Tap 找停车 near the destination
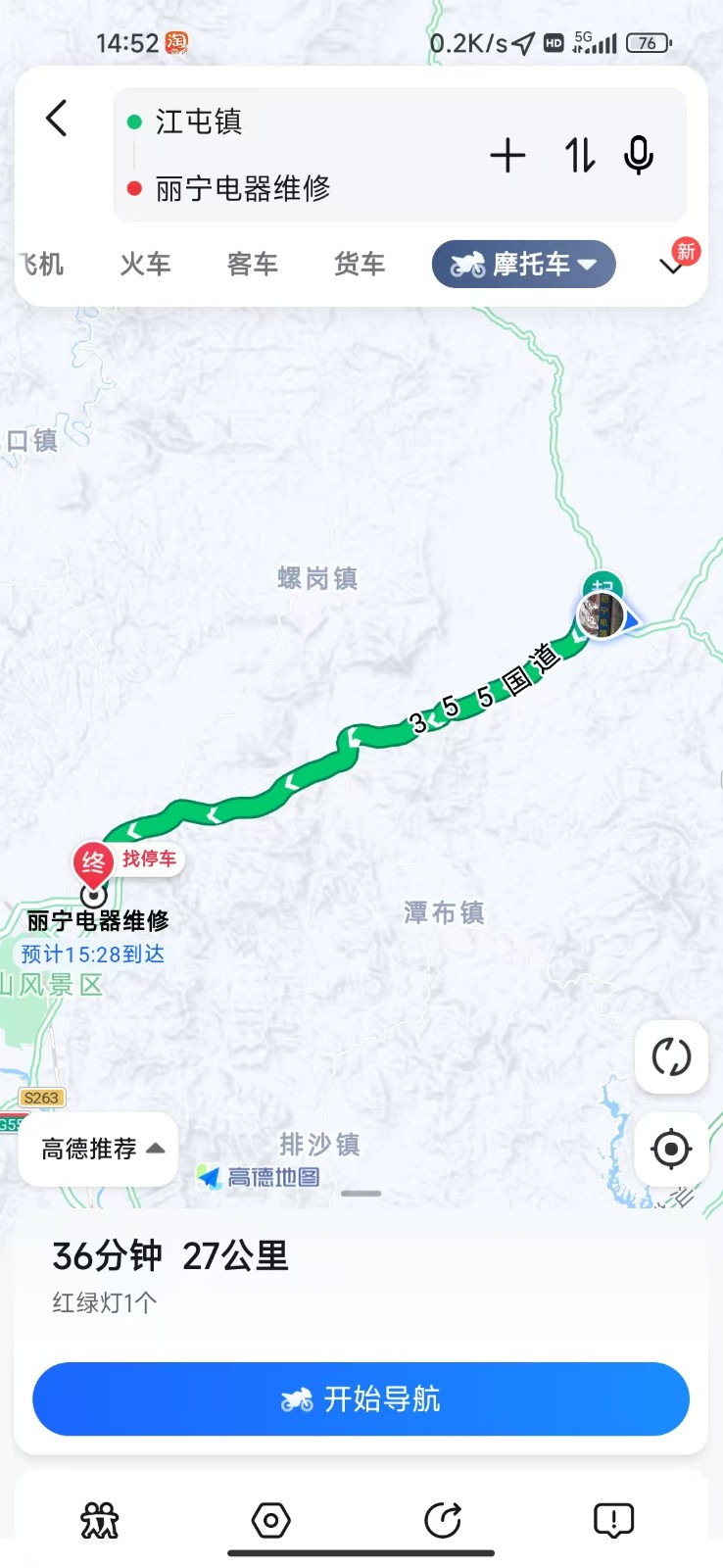The image size is (723, 1568). [x=149, y=859]
